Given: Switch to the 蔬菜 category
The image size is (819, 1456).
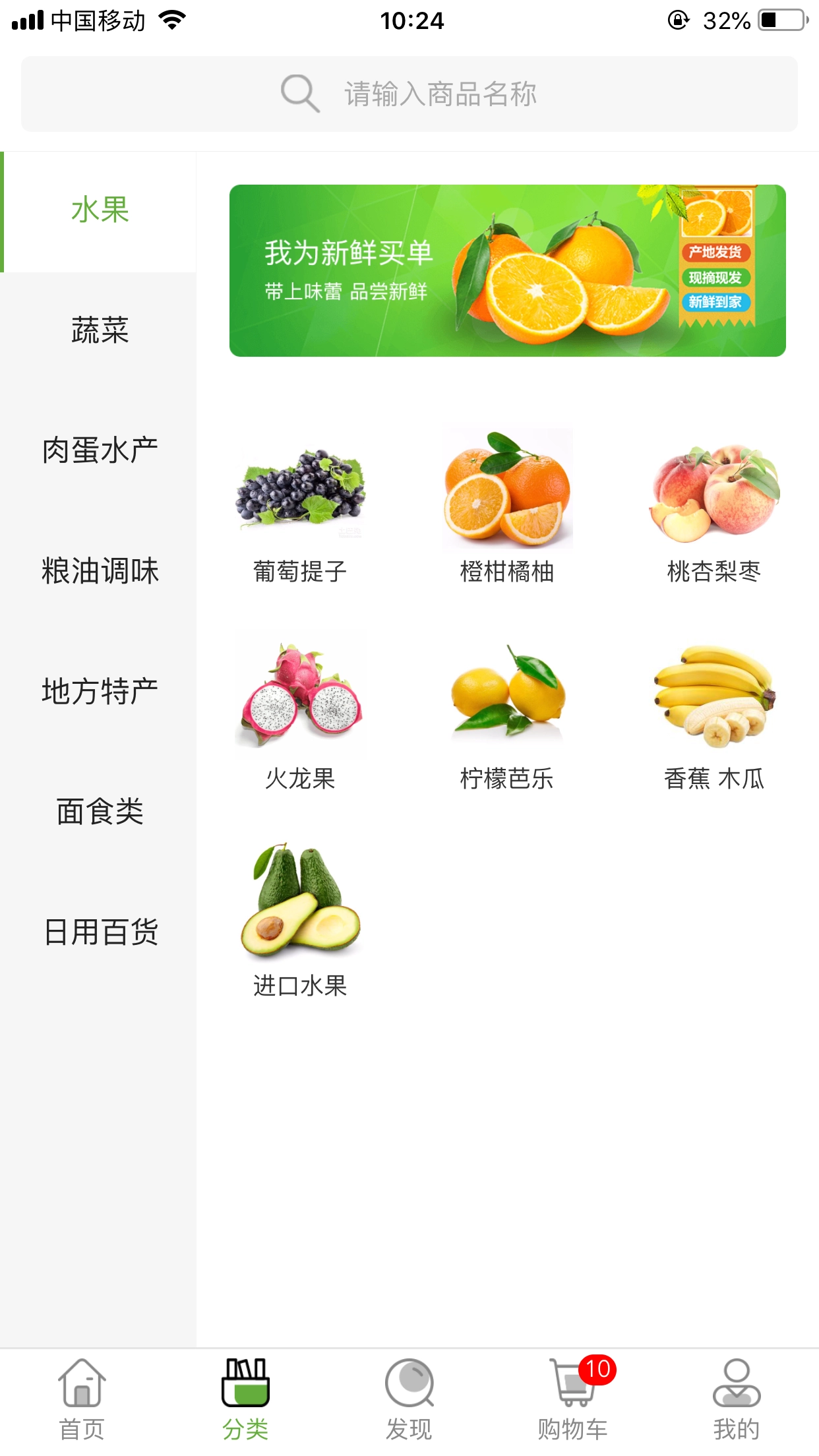Looking at the screenshot, I should pyautogui.click(x=99, y=330).
